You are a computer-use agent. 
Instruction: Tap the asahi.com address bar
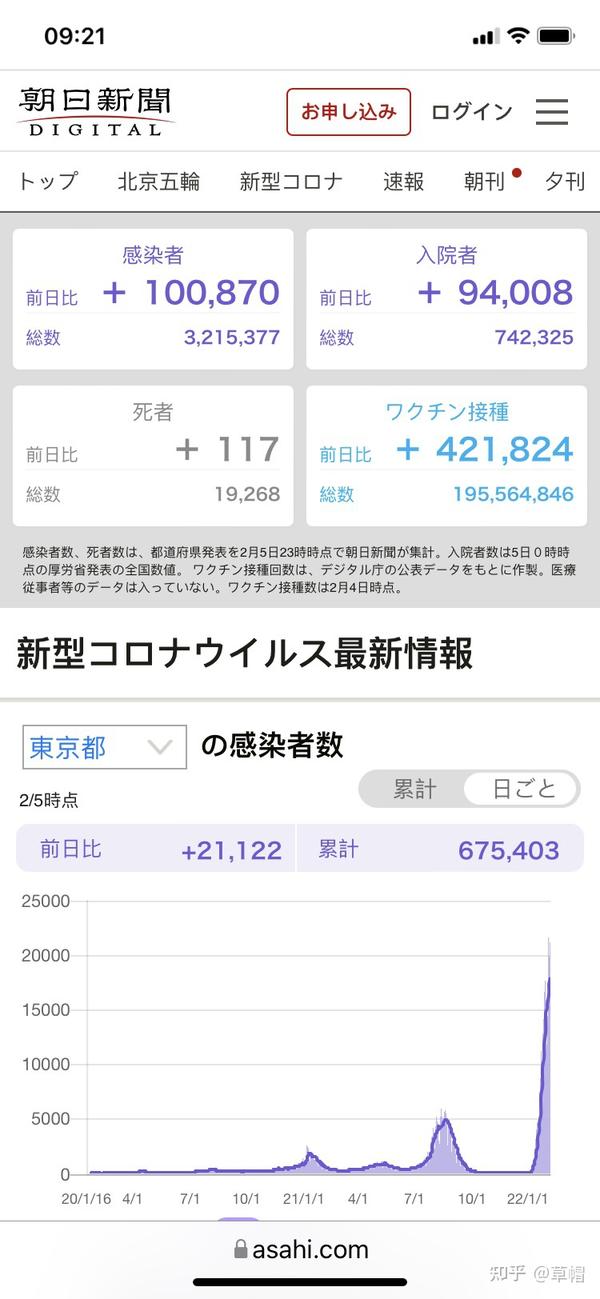(300, 1249)
